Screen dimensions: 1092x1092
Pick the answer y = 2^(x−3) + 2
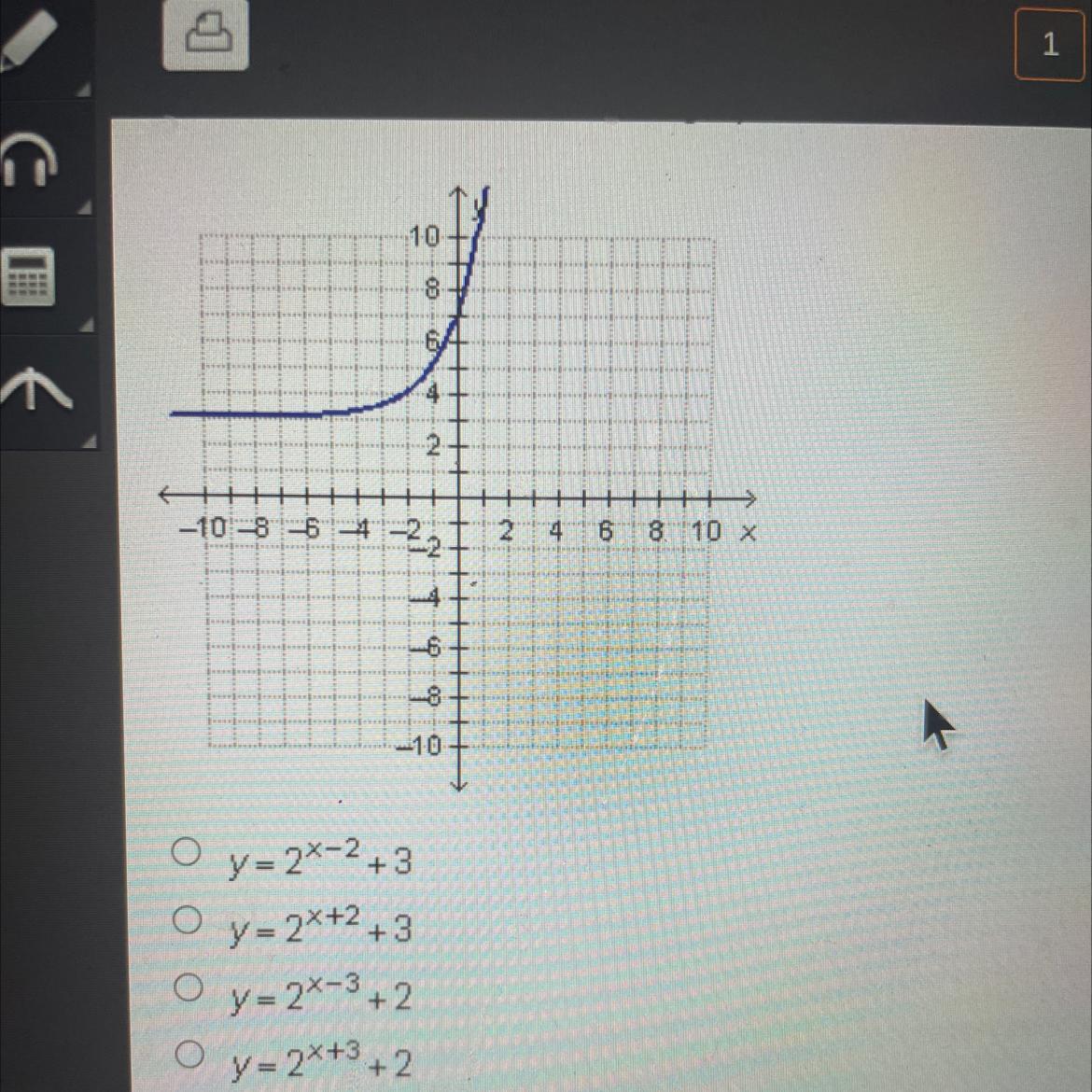pyautogui.click(x=188, y=987)
